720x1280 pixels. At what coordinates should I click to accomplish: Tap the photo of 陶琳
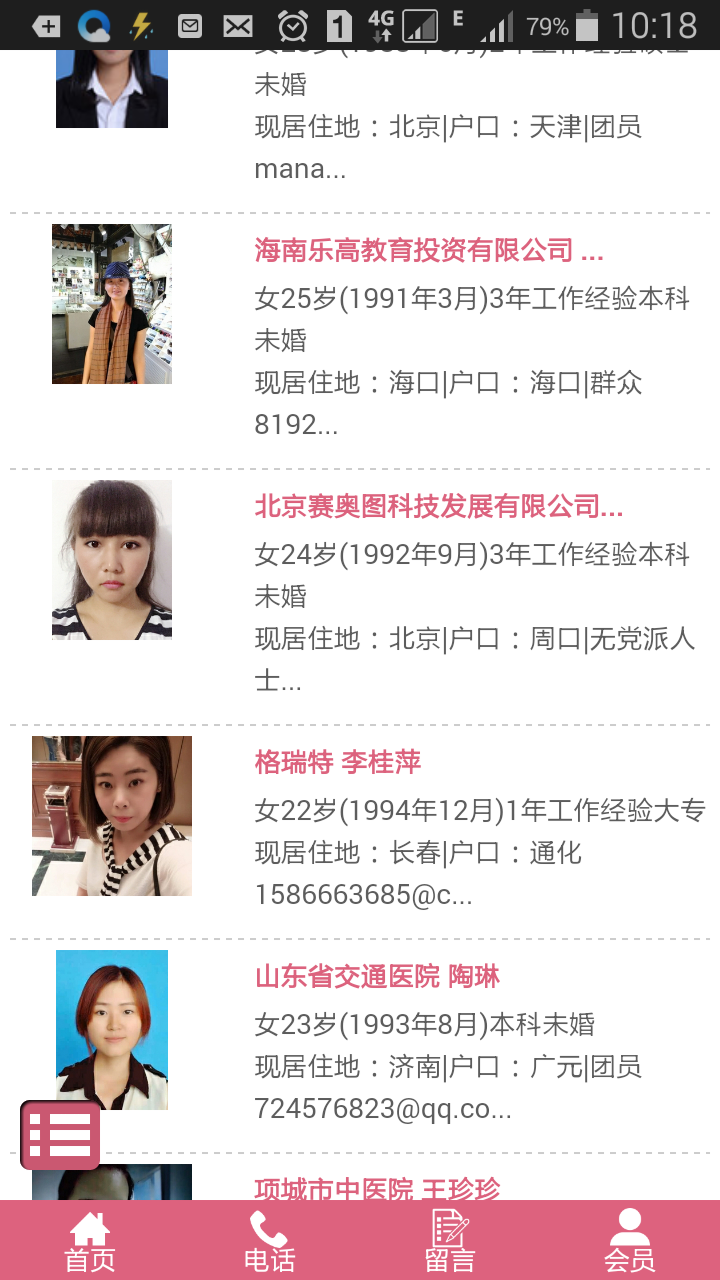(112, 1030)
